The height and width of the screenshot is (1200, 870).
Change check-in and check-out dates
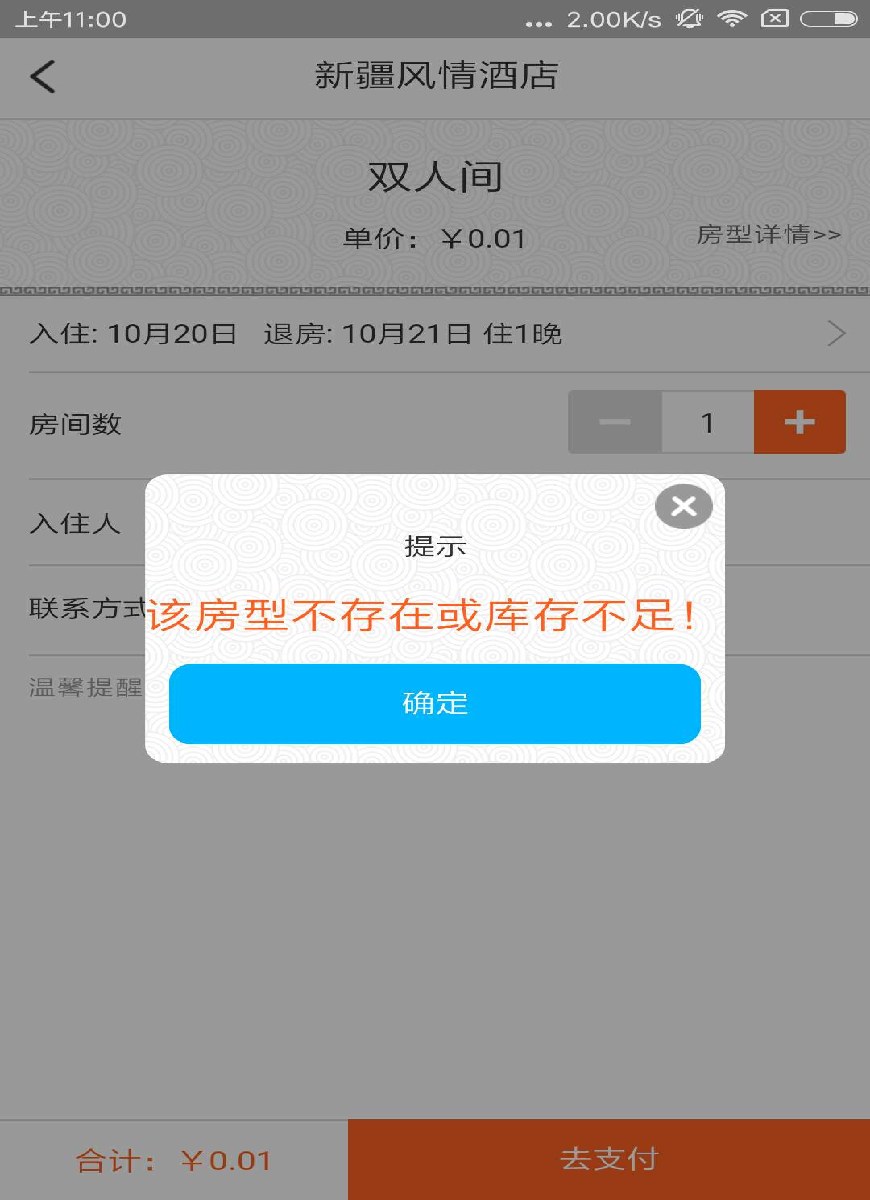[435, 334]
